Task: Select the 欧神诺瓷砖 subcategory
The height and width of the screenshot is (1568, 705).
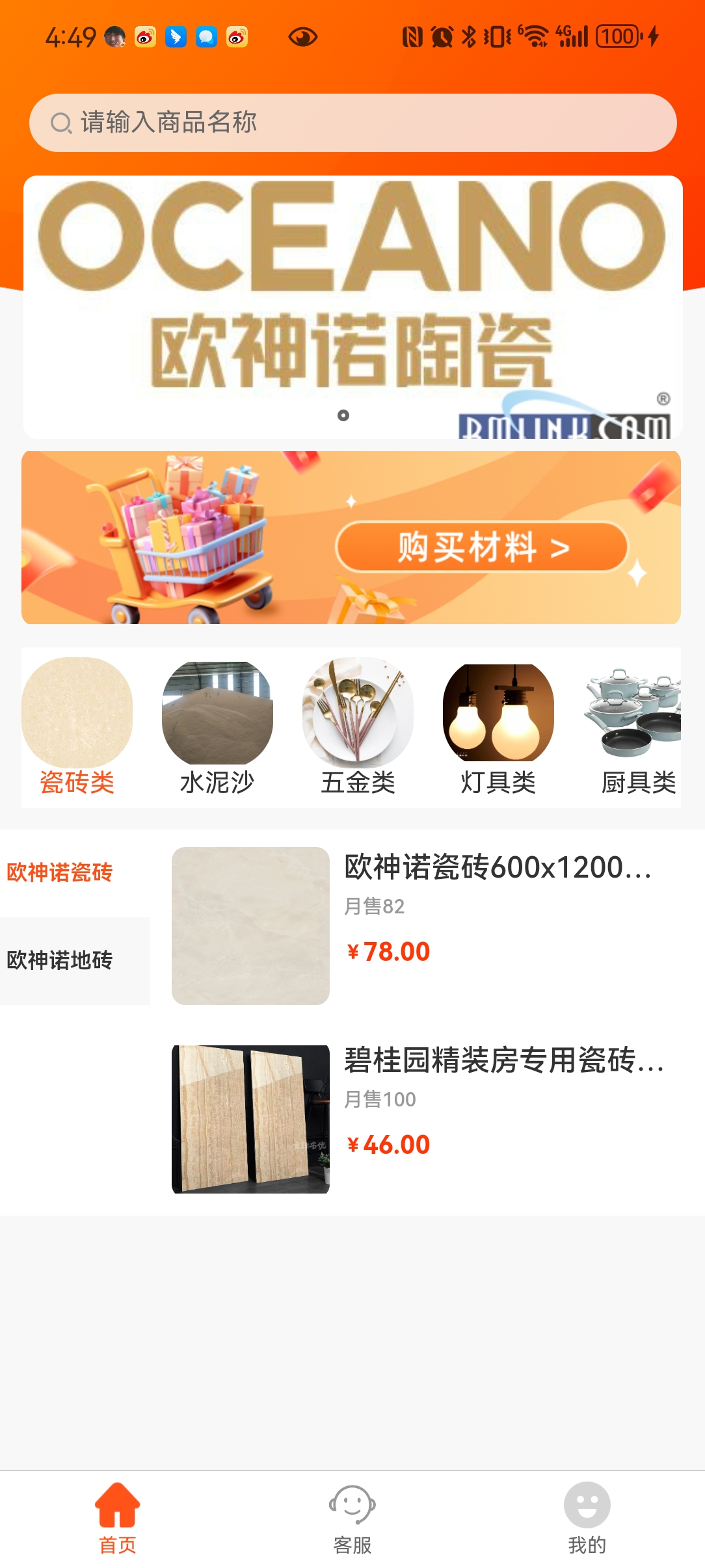Action: 75,872
